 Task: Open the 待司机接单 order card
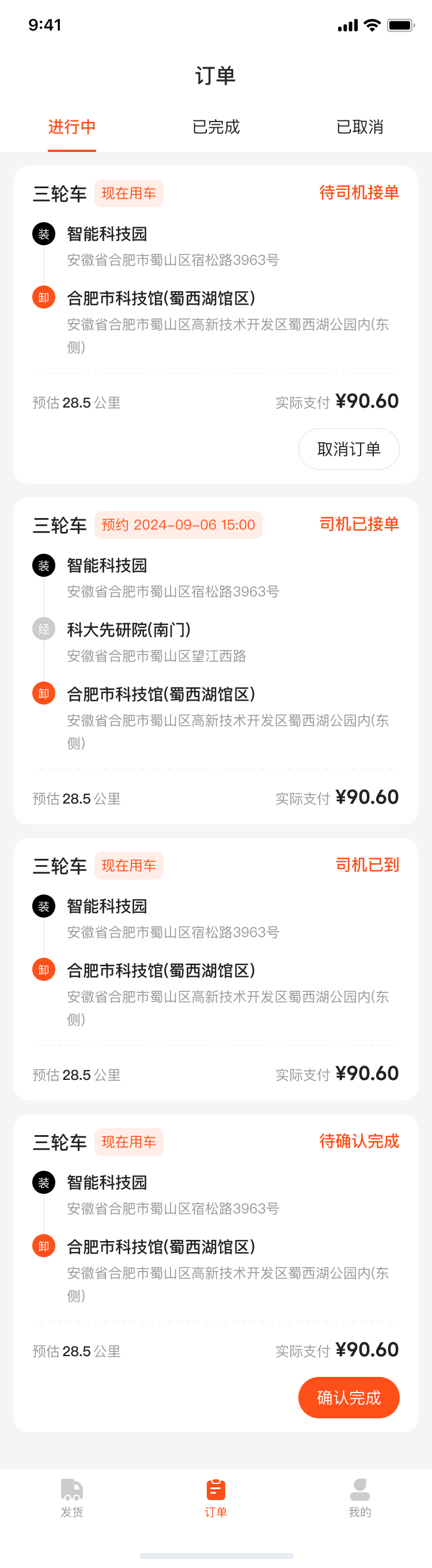pyautogui.click(x=215, y=292)
